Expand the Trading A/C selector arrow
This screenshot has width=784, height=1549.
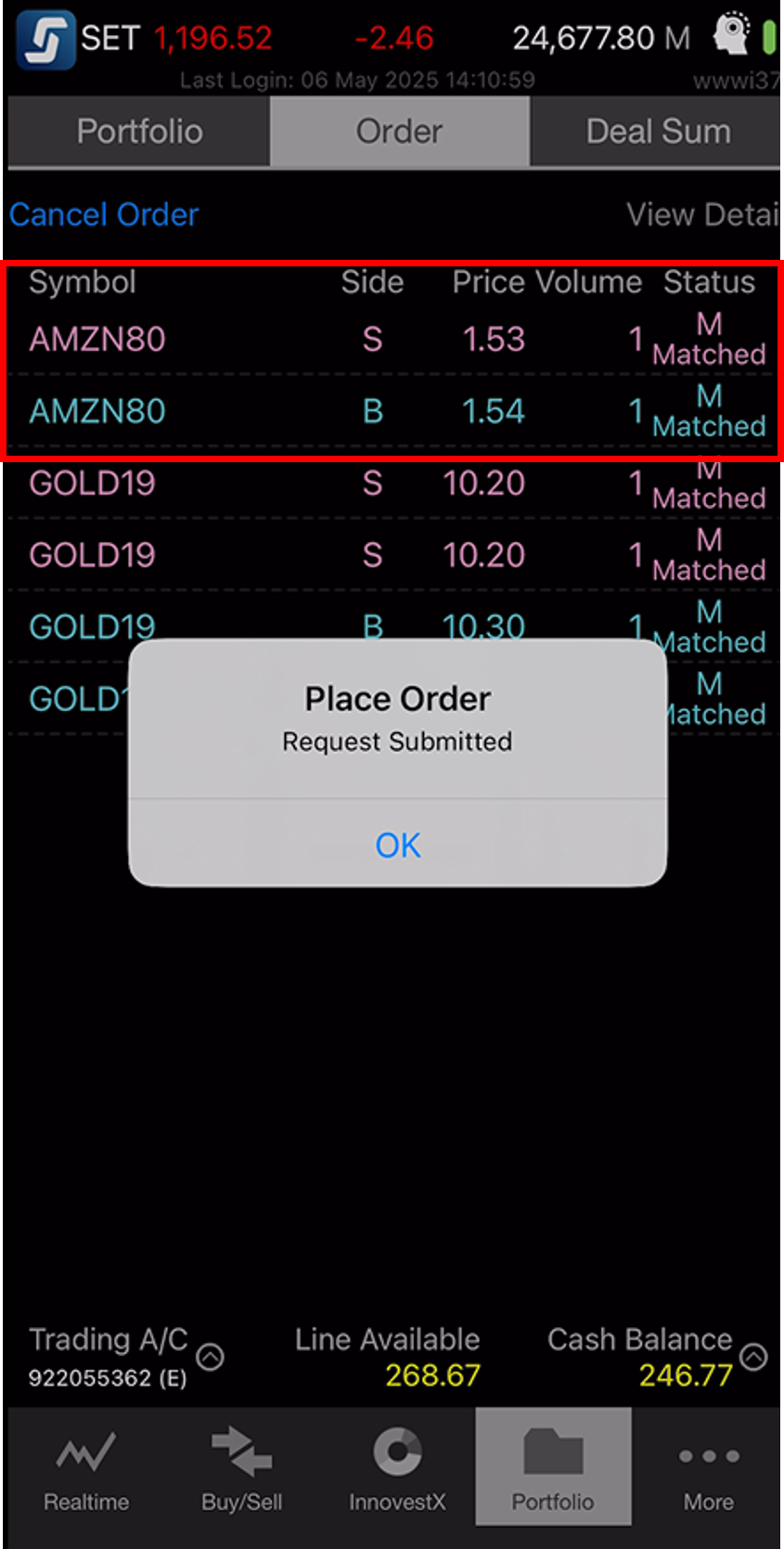(211, 1357)
